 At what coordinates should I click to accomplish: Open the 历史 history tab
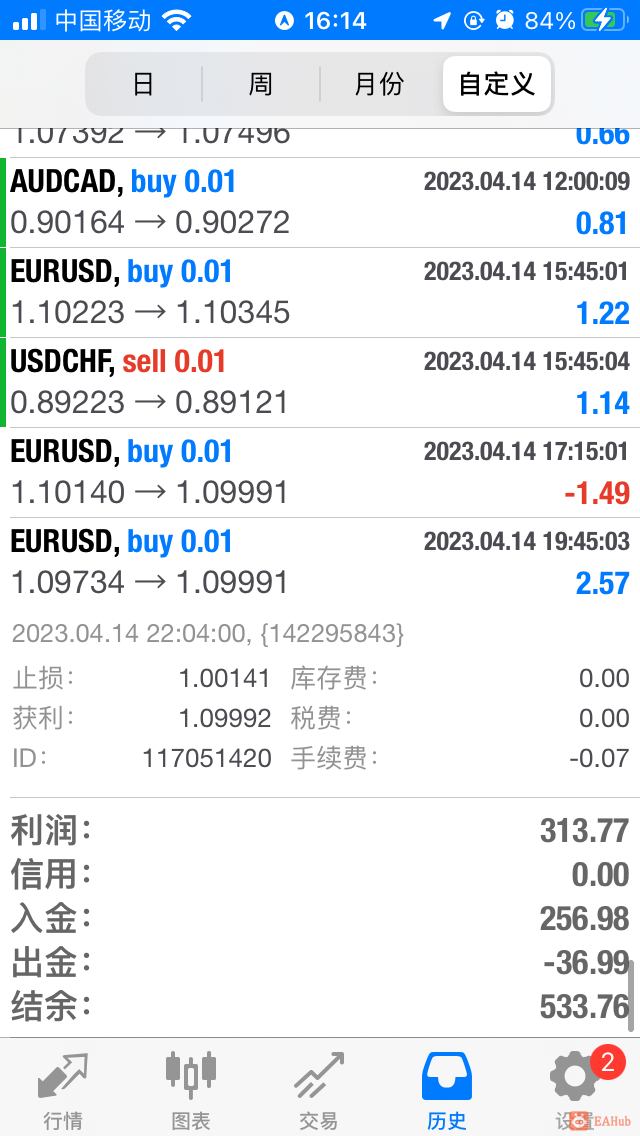tap(446, 1090)
